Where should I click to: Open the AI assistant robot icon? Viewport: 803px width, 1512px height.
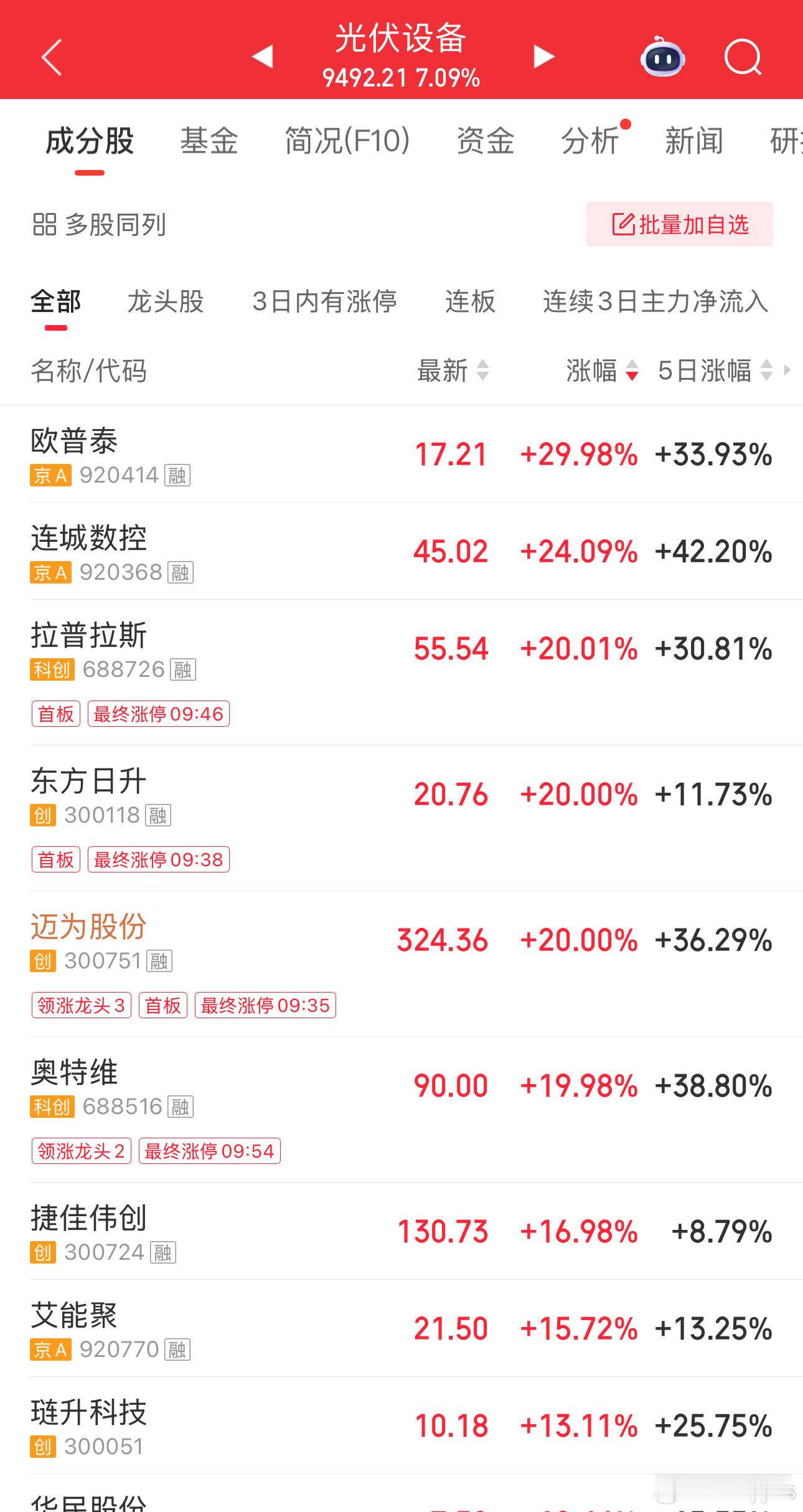662,57
